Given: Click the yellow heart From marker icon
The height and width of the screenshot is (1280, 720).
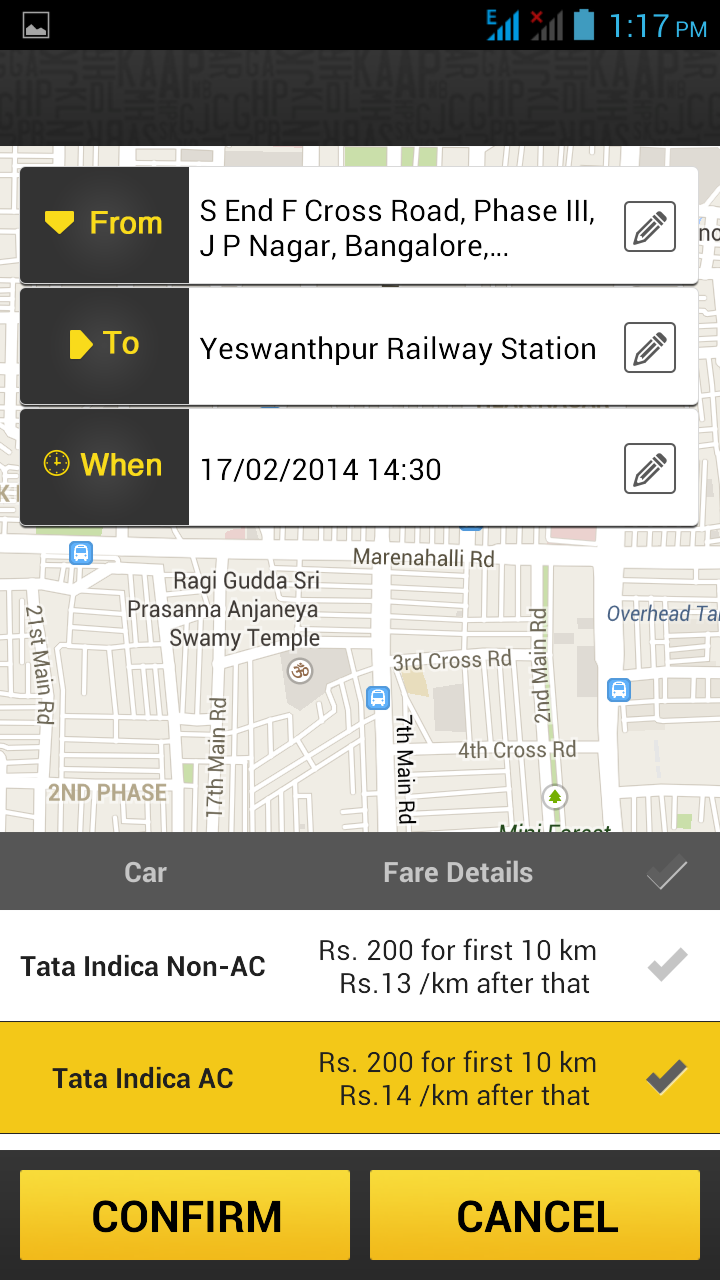Looking at the screenshot, I should pos(61,223).
